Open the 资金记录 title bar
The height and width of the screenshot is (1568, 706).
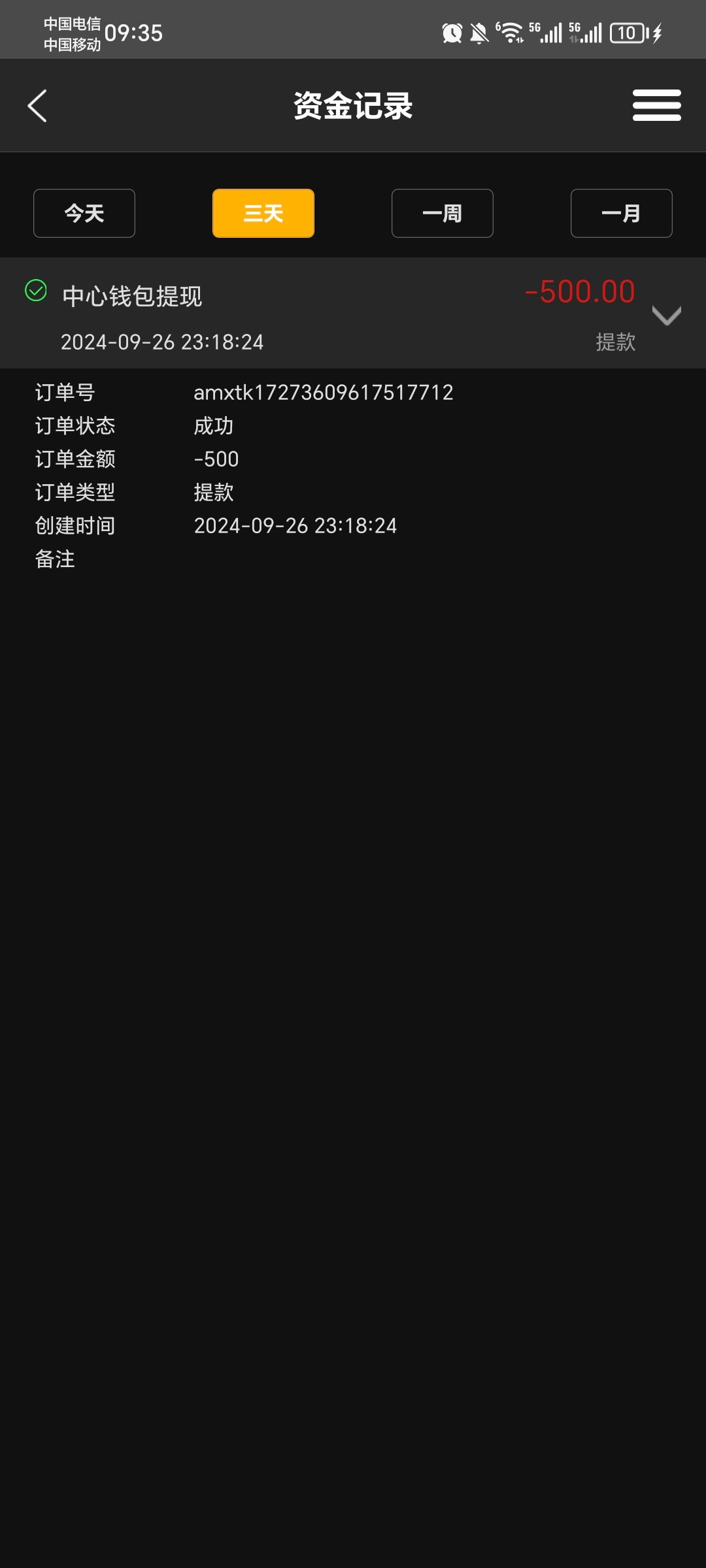click(353, 105)
